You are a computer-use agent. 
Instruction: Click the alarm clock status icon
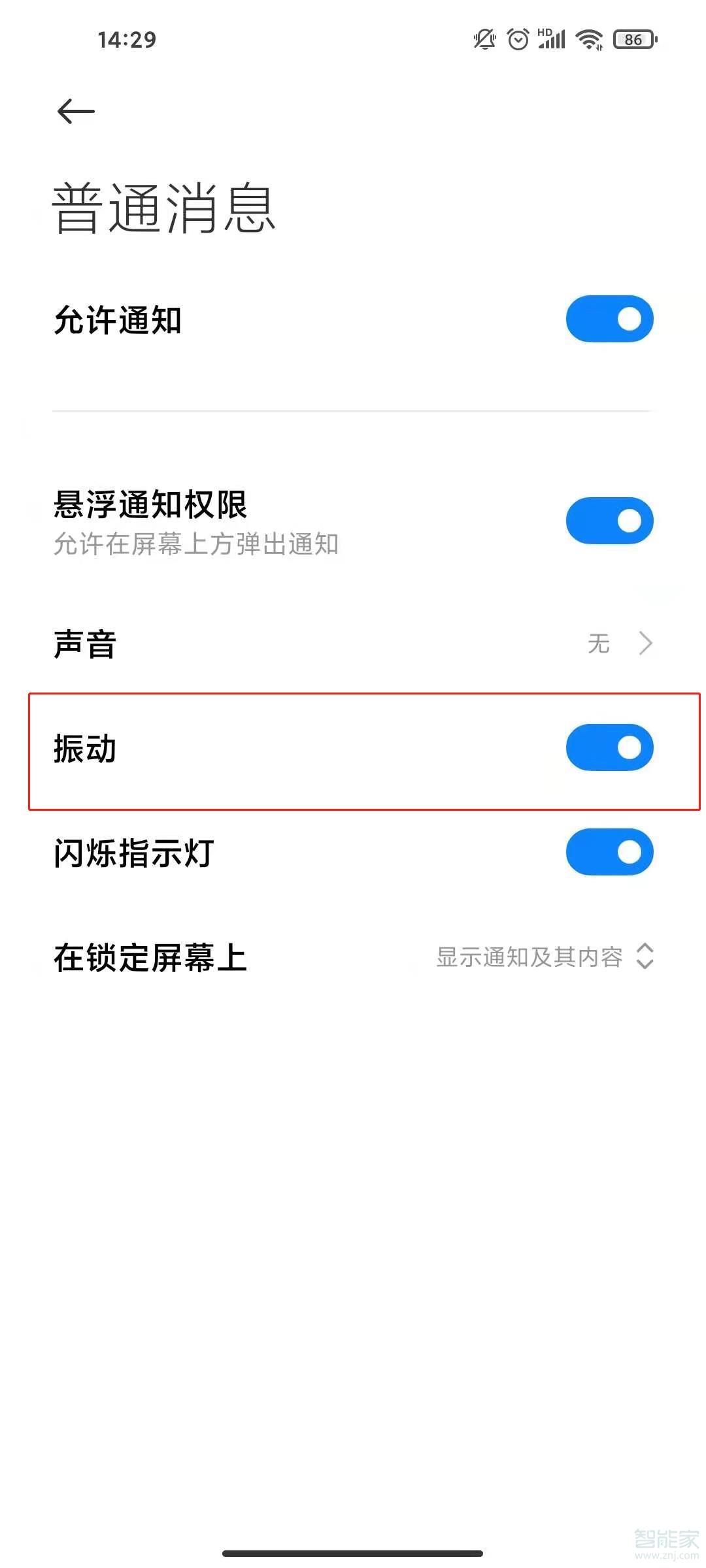516,39
